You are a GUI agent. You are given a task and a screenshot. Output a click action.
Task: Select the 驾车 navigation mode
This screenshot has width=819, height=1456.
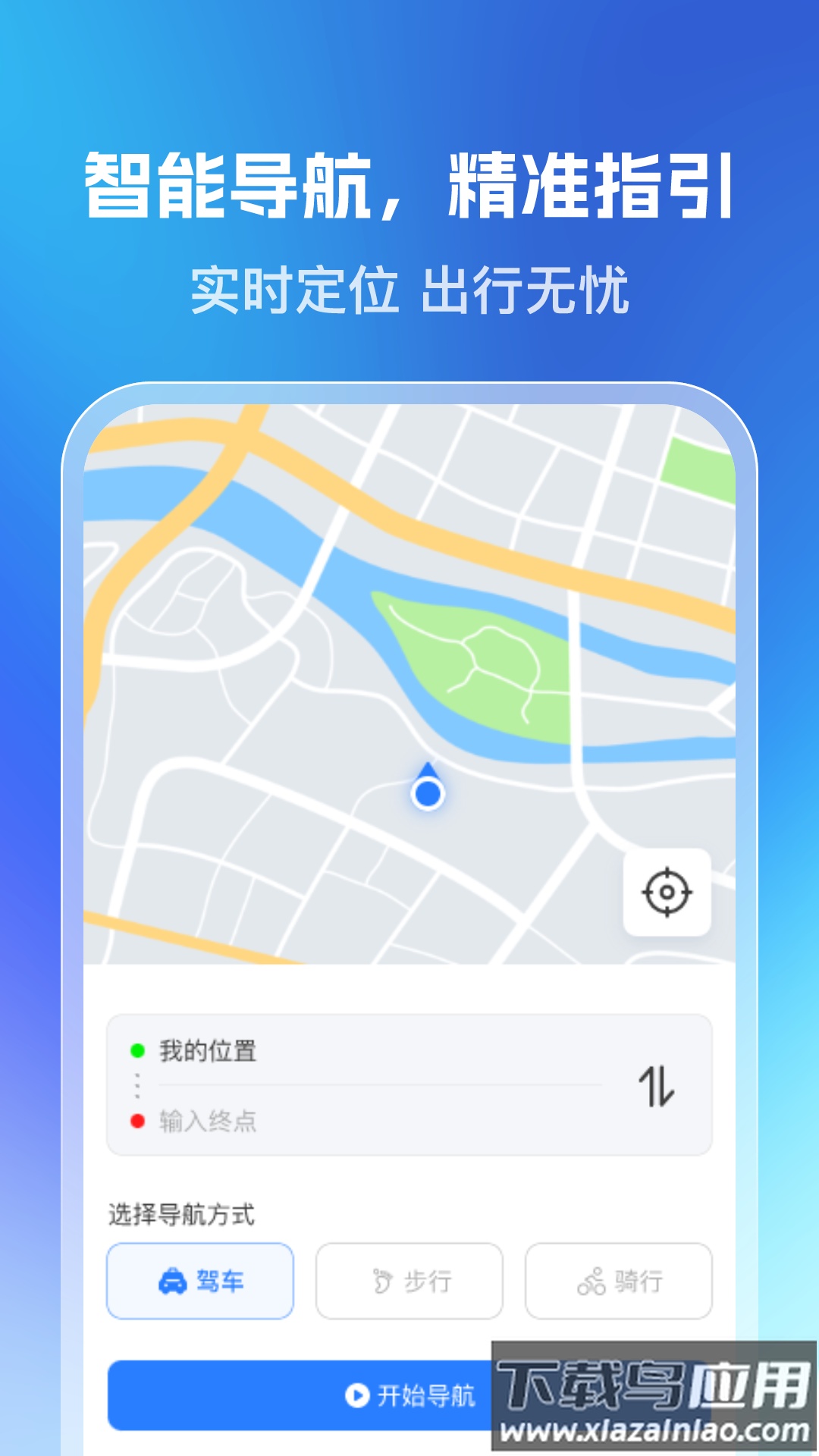point(199,1280)
